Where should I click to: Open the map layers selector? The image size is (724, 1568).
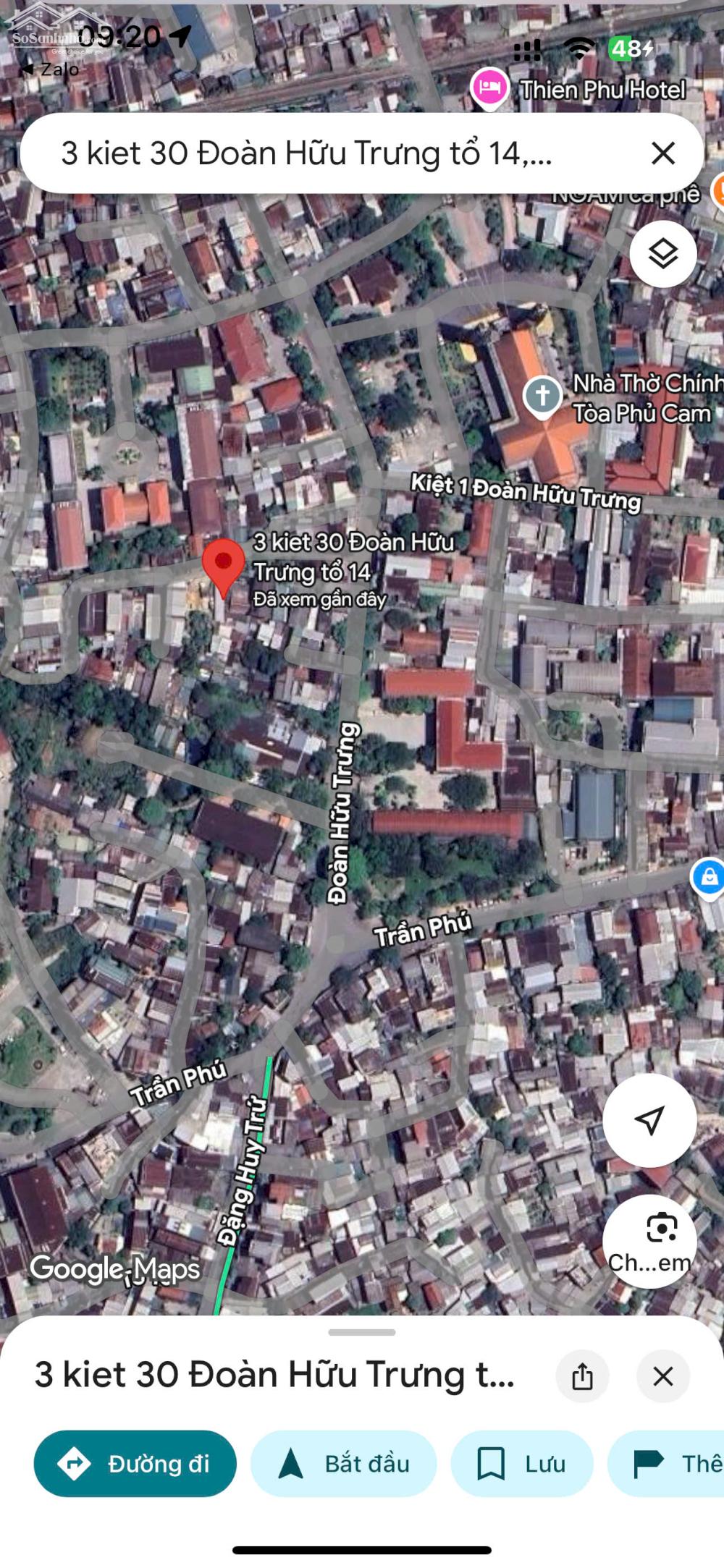click(662, 254)
